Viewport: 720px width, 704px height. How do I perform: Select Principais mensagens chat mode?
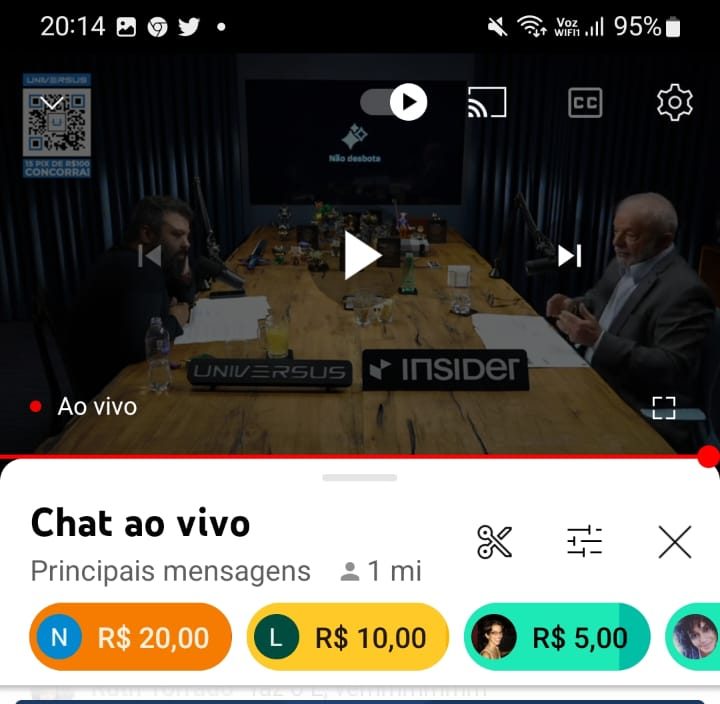pyautogui.click(x=171, y=572)
